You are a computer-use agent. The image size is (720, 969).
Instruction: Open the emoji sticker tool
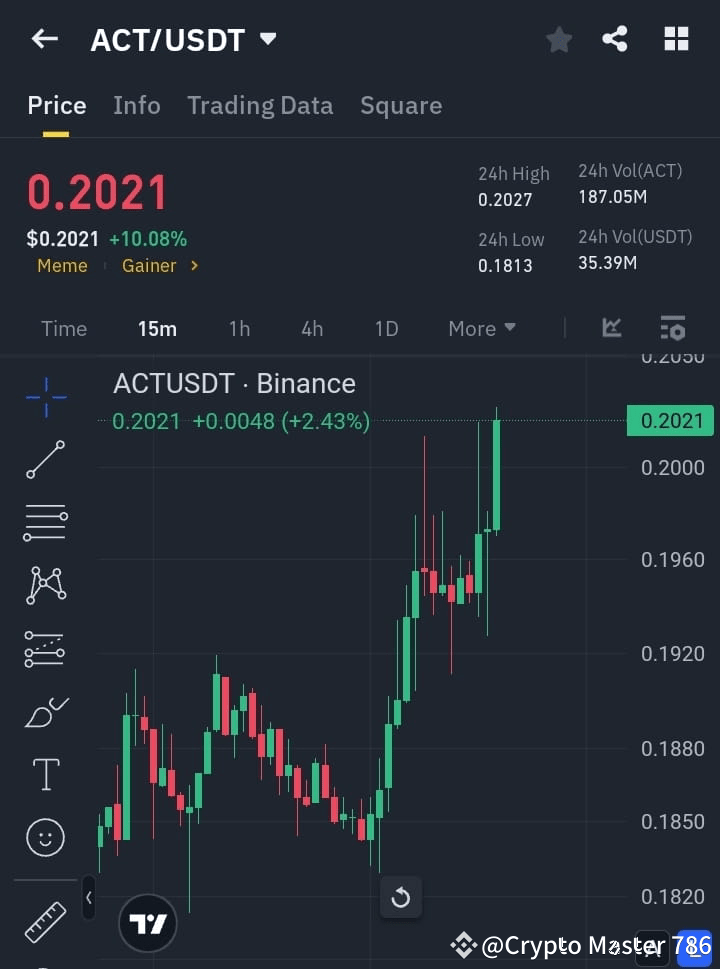(45, 837)
